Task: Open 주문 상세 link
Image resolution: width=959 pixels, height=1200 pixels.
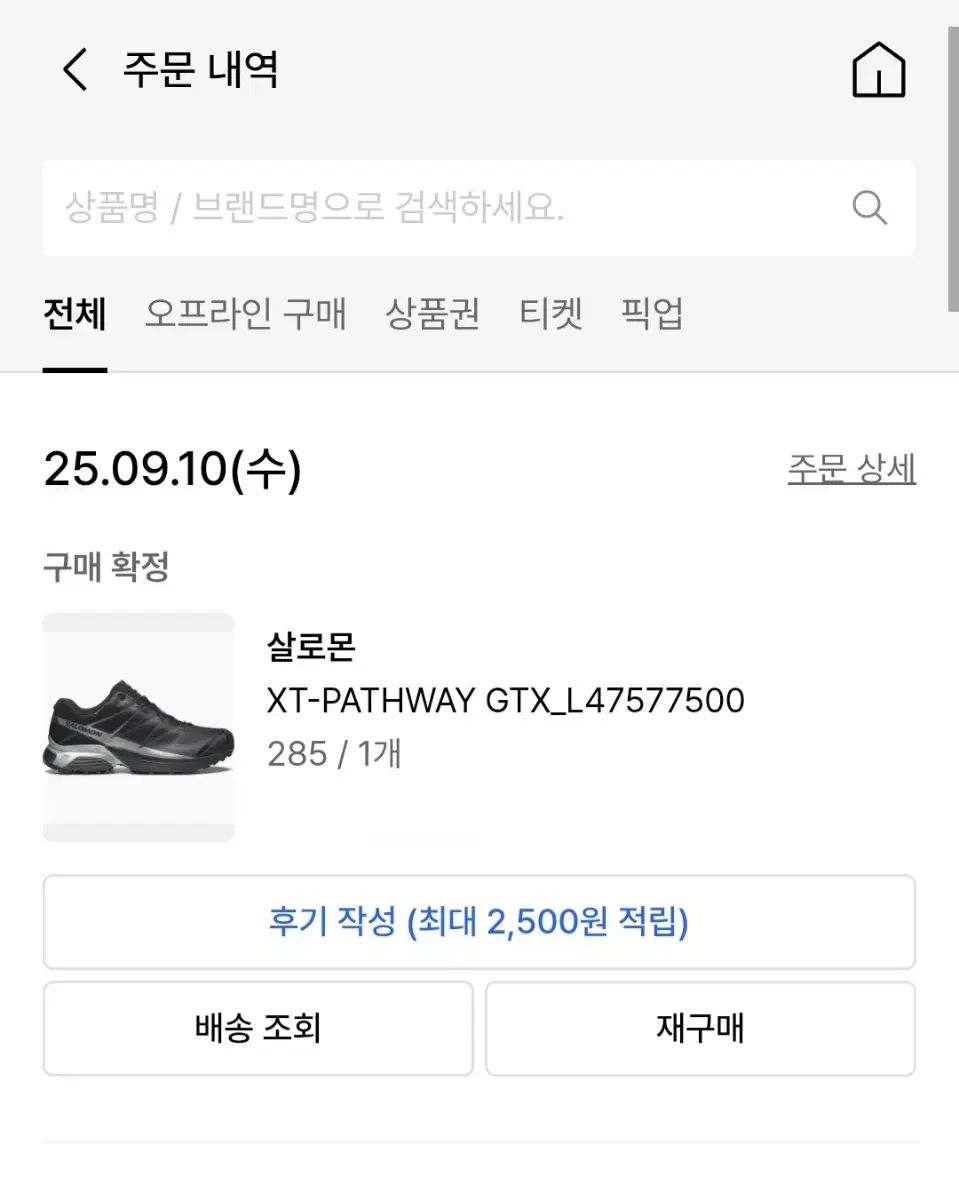Action: click(x=851, y=469)
